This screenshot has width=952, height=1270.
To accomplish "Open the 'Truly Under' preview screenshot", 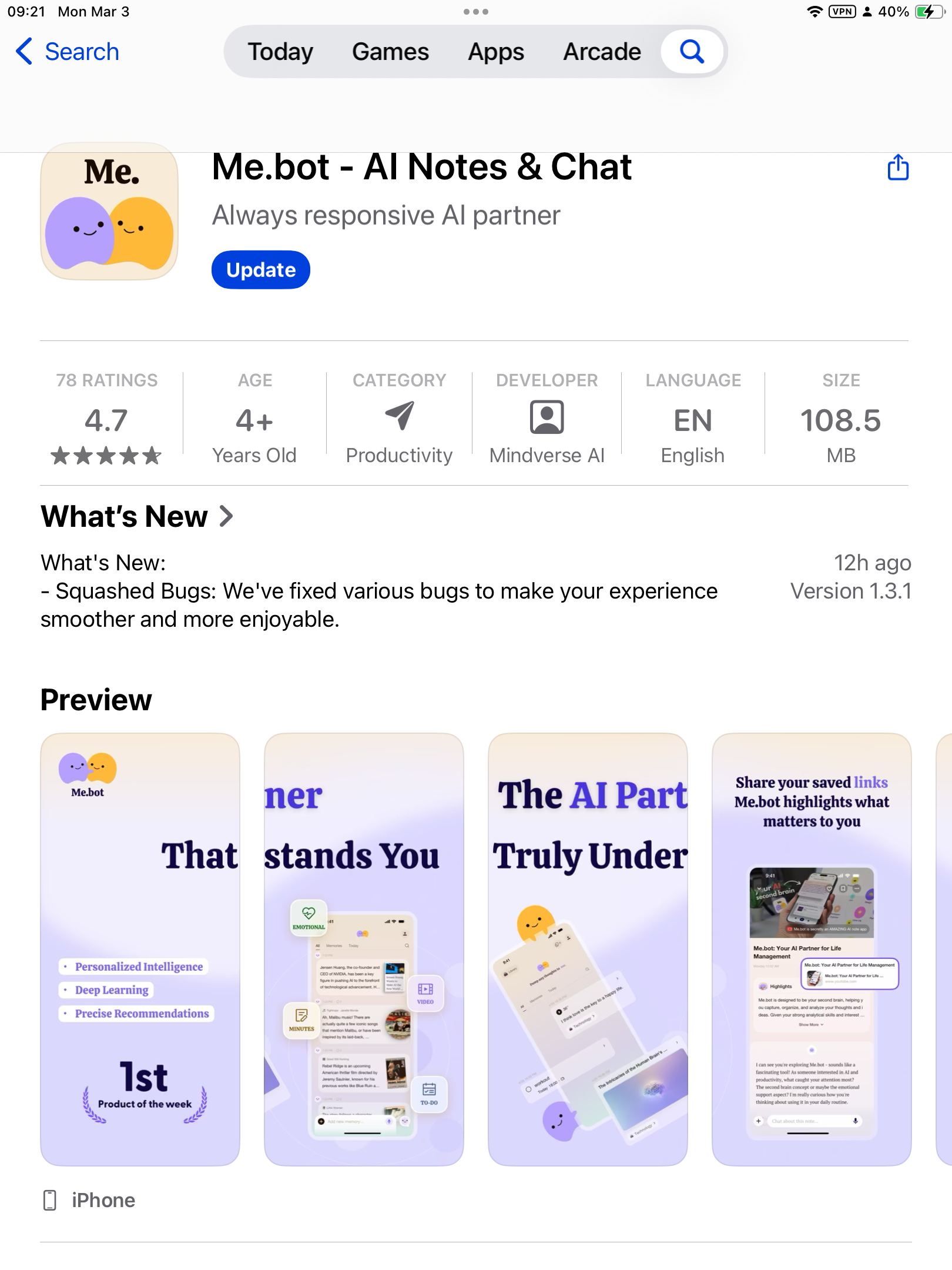I will tap(588, 949).
